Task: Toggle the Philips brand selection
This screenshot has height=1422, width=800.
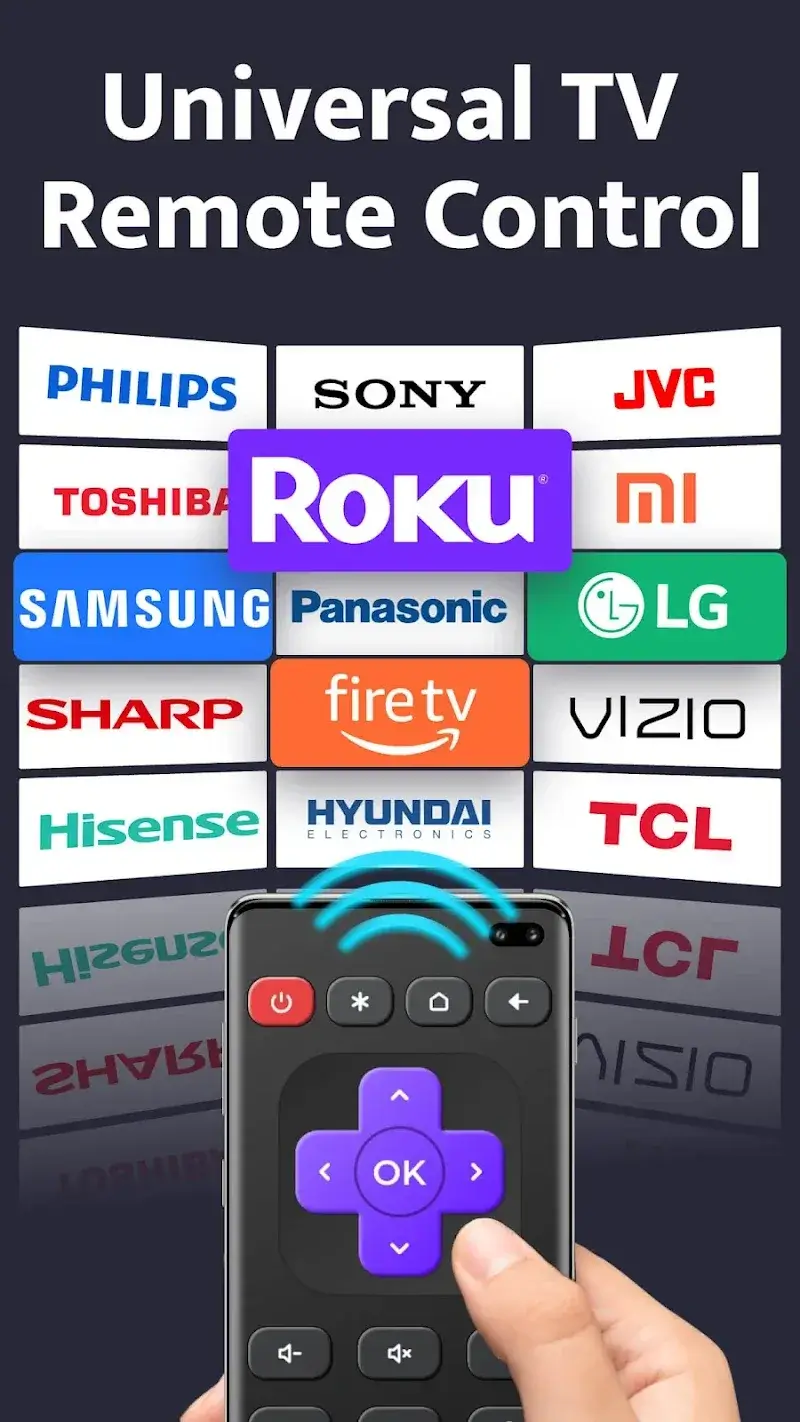Action: (140, 388)
